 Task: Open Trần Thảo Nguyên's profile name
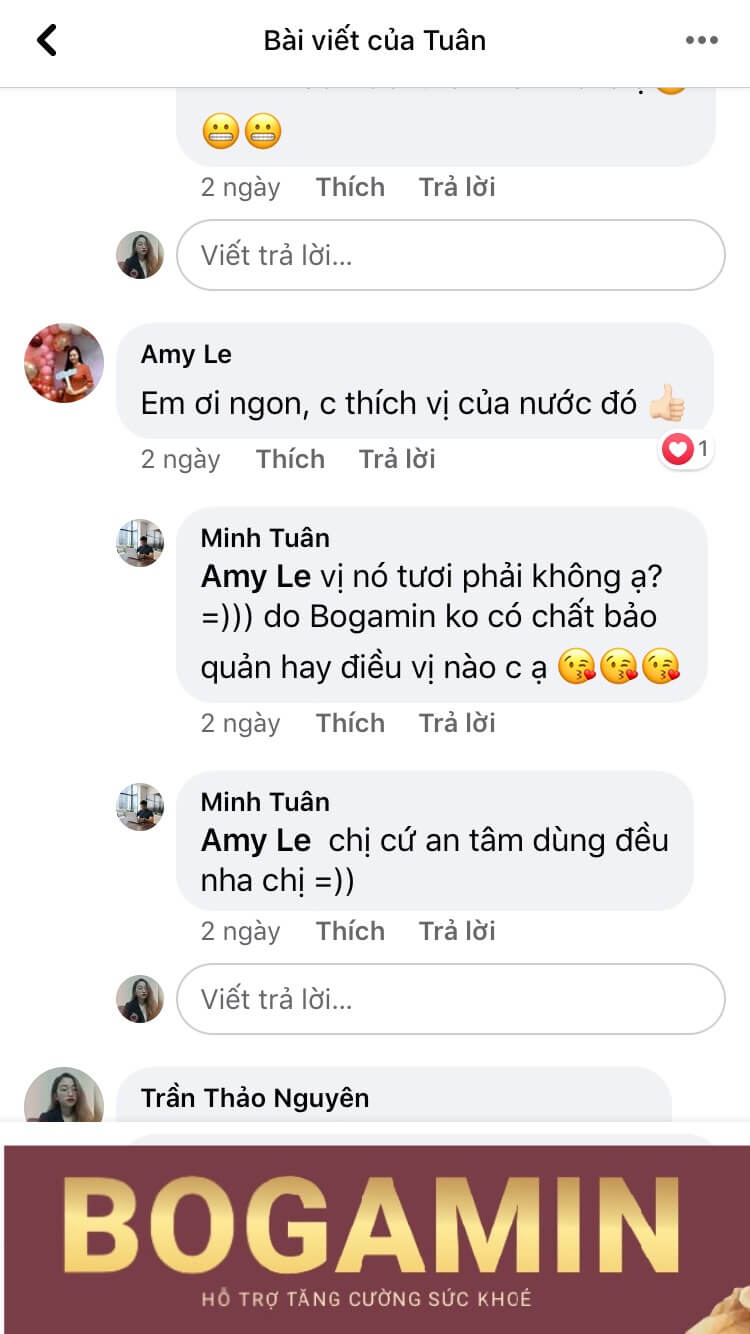pos(255,1098)
